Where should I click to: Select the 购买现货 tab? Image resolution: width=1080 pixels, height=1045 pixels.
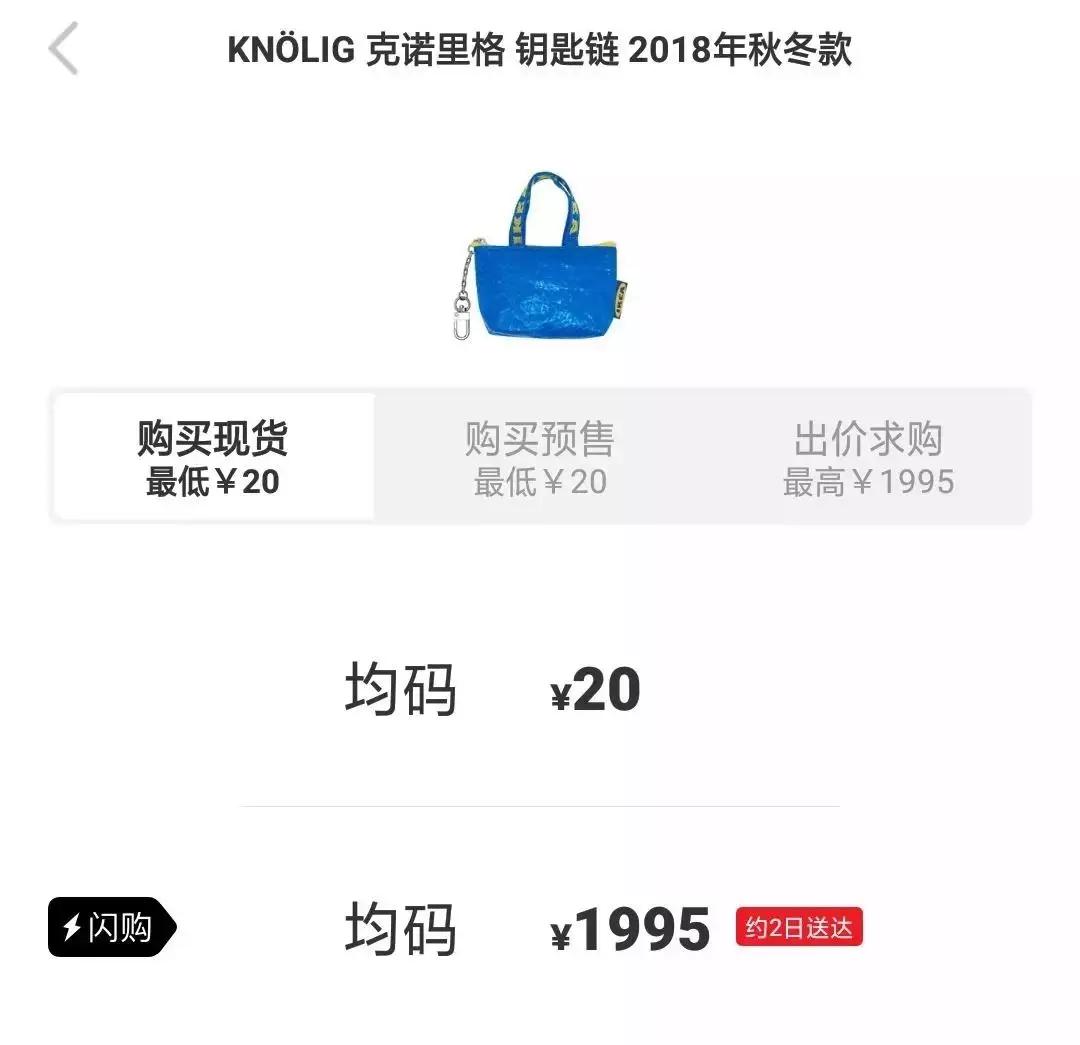pos(213,457)
